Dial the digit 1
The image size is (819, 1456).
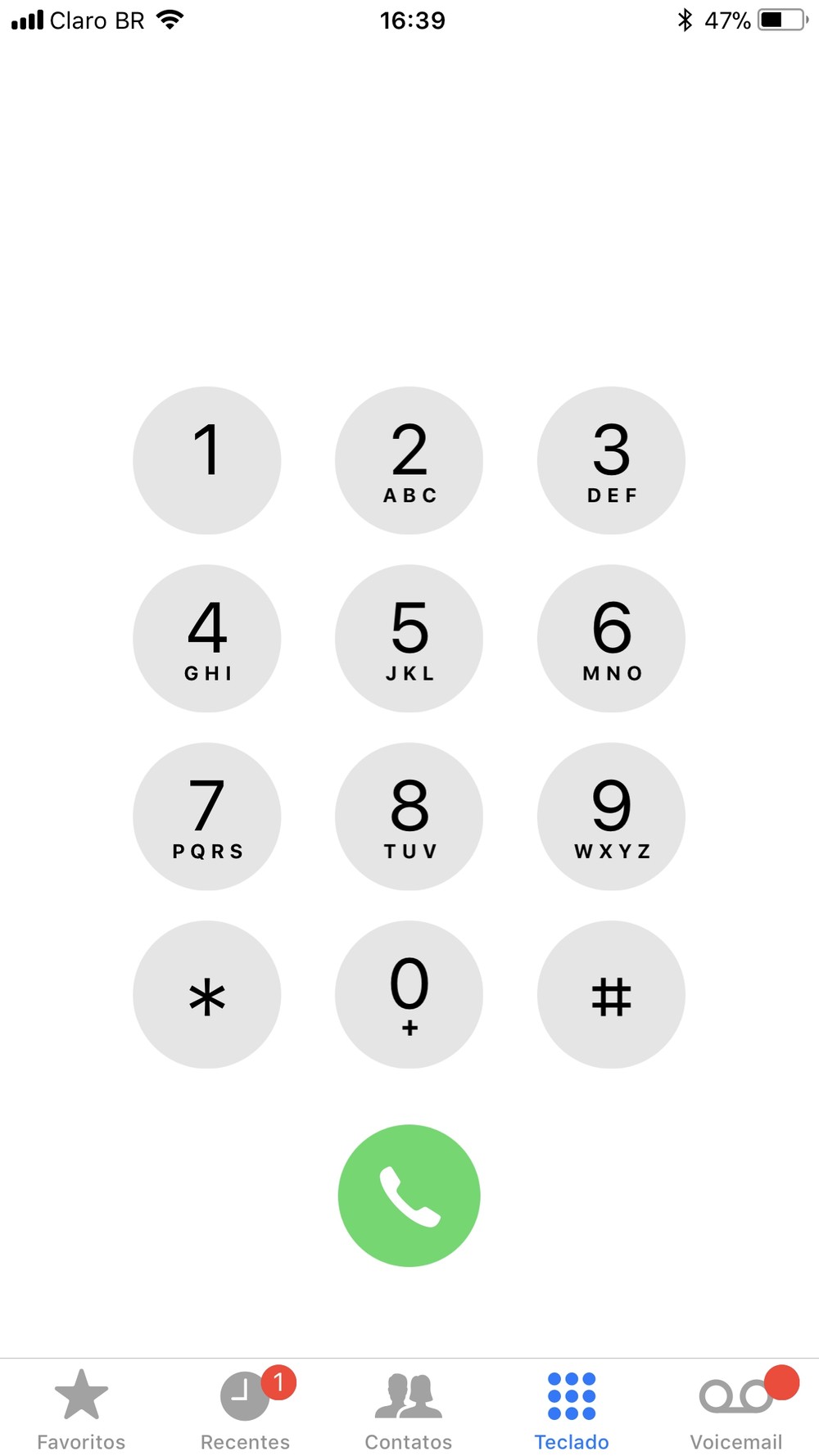[206, 460]
